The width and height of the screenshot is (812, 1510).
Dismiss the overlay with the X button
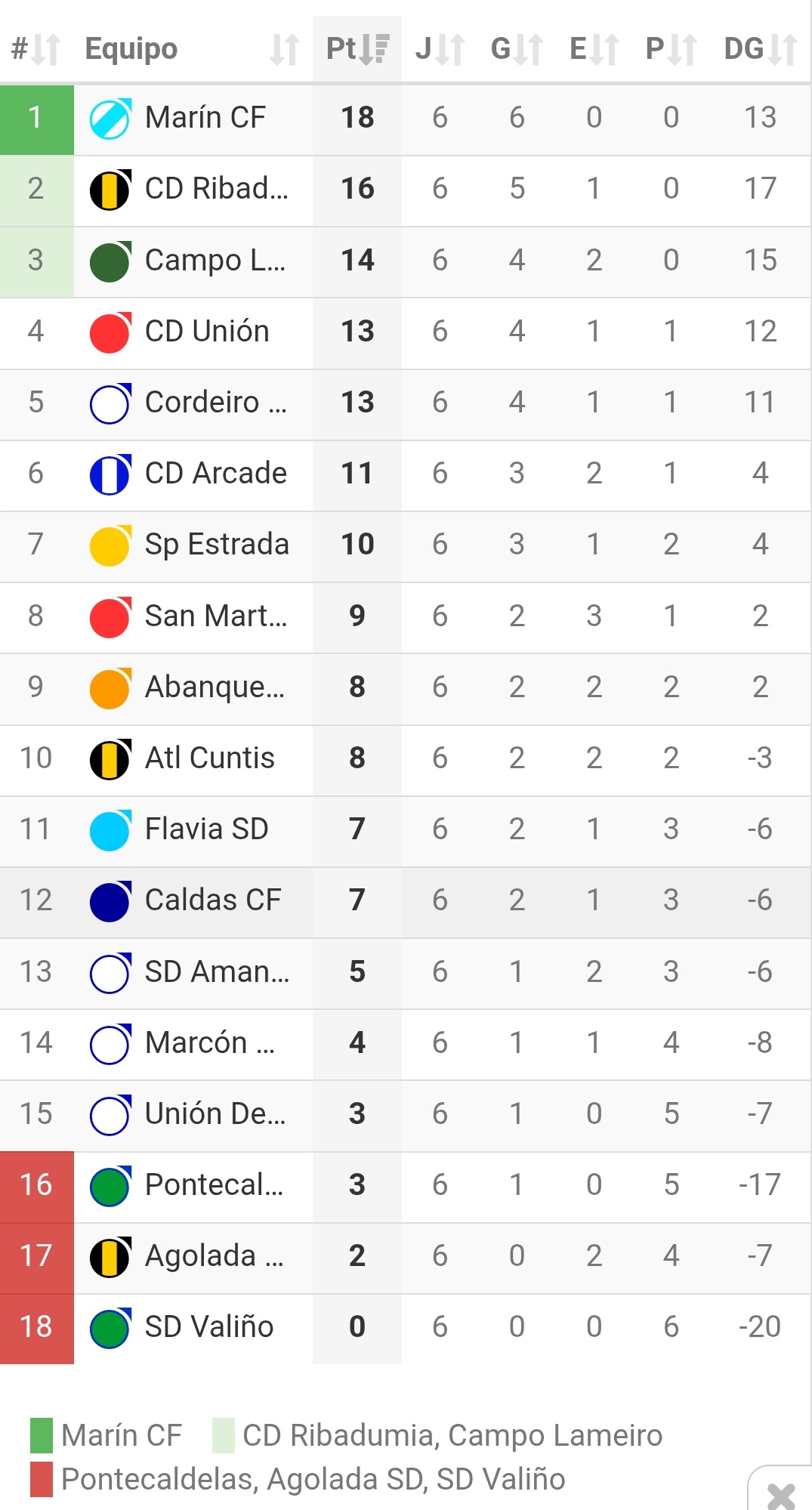pos(781,1495)
